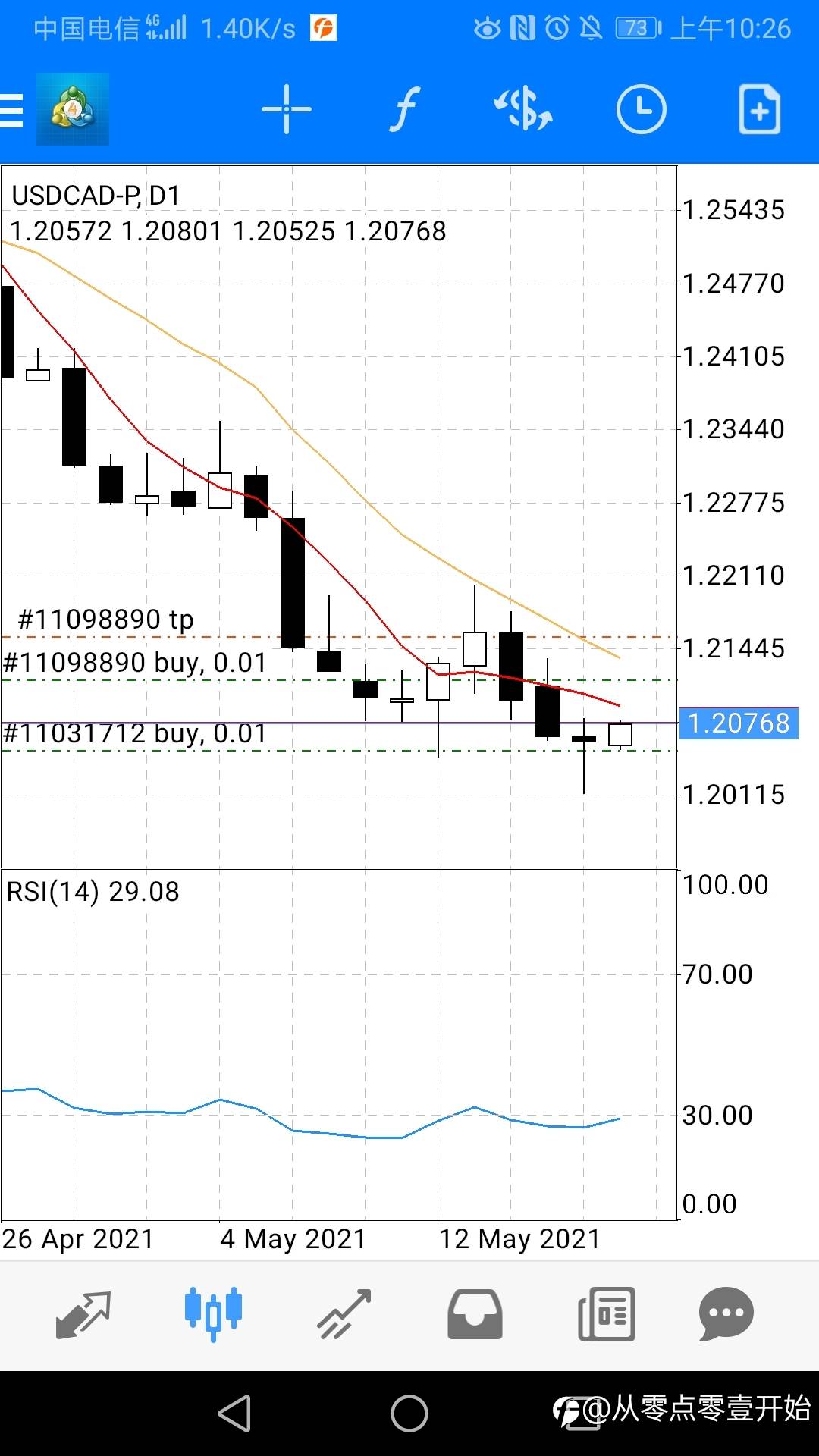Open the History inbox tab
The image size is (819, 1456).
click(x=475, y=1314)
